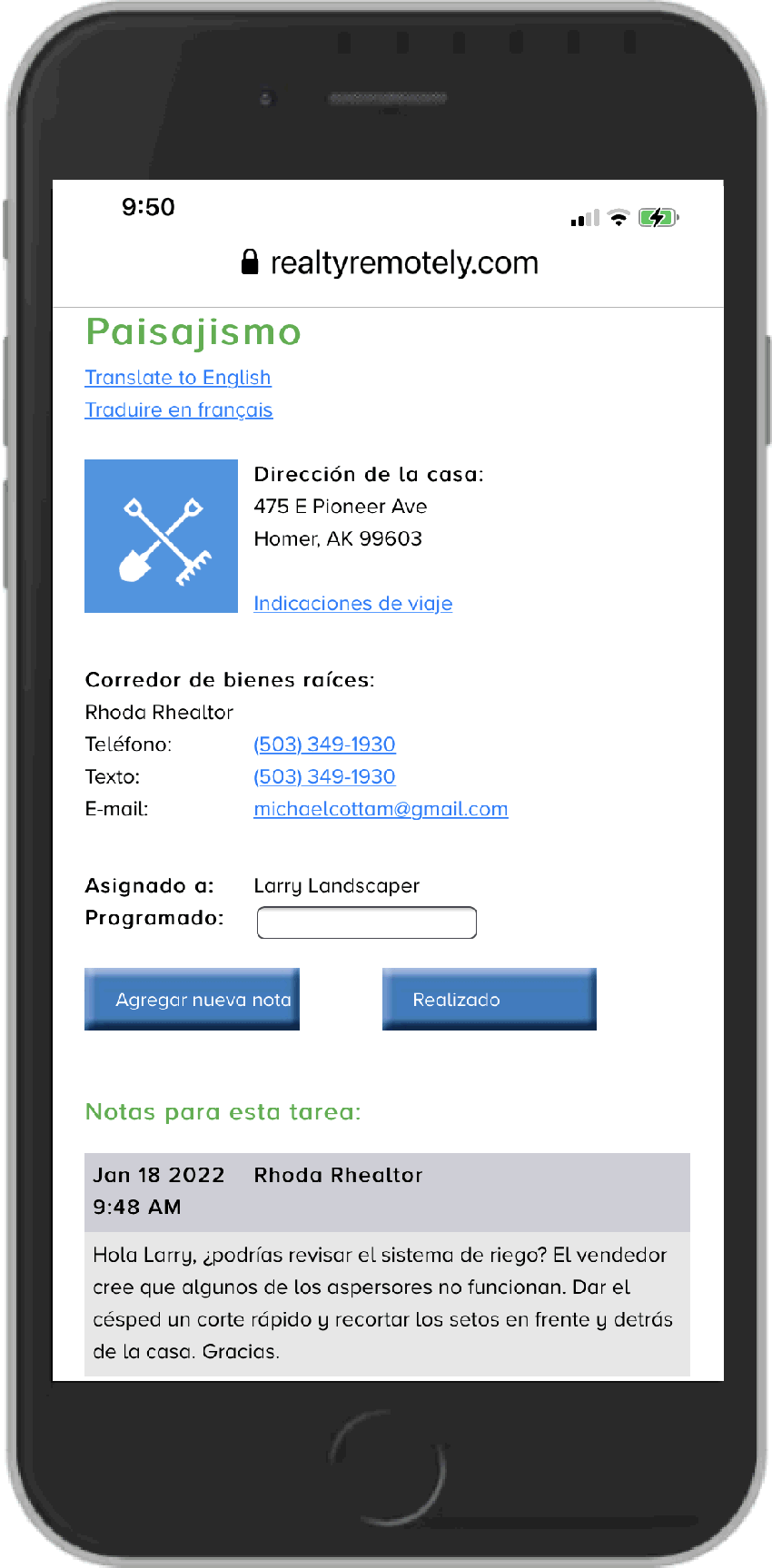This screenshot has height=1568, width=772.
Task: Focus the Programado date field
Action: coord(367,922)
